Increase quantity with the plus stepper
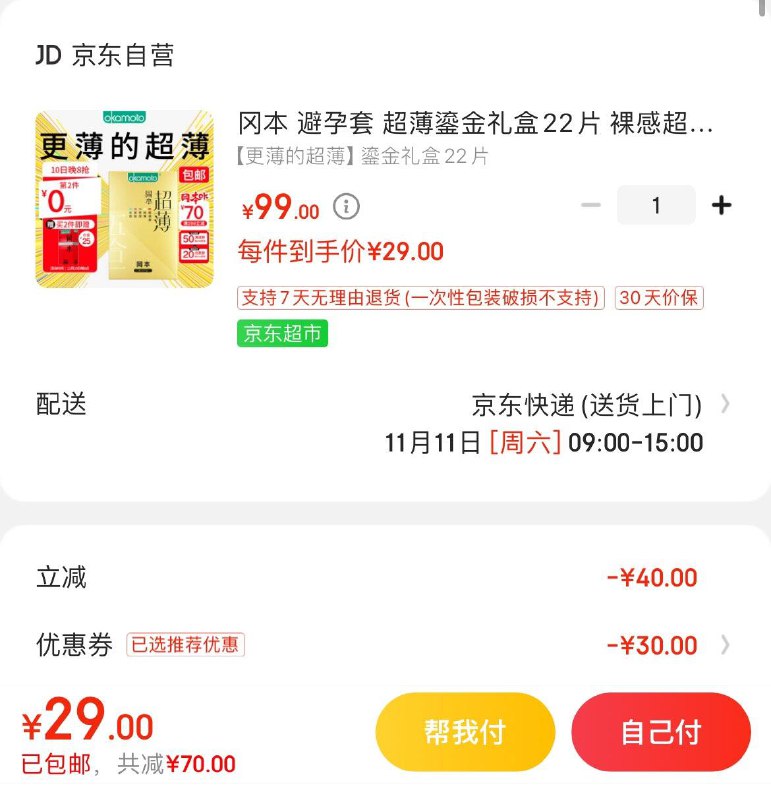Viewport: 771px width, 800px height. [x=720, y=204]
